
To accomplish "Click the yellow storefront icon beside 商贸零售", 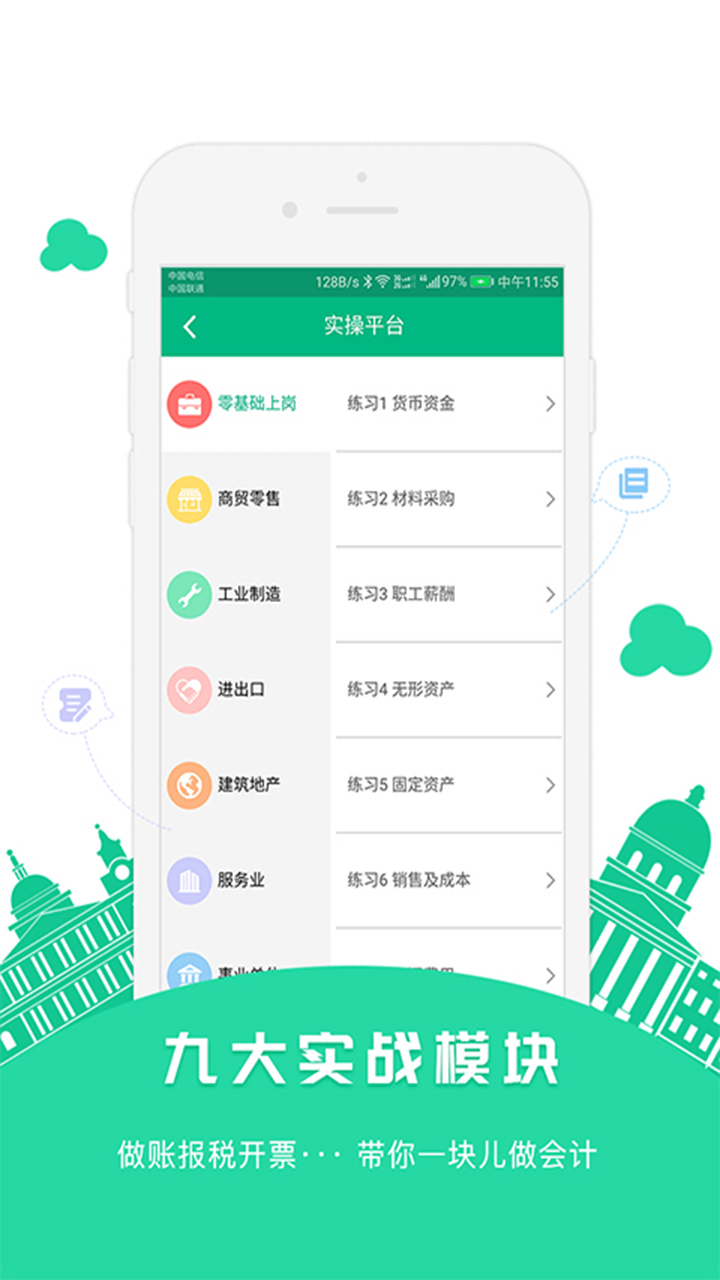I will 188,499.
